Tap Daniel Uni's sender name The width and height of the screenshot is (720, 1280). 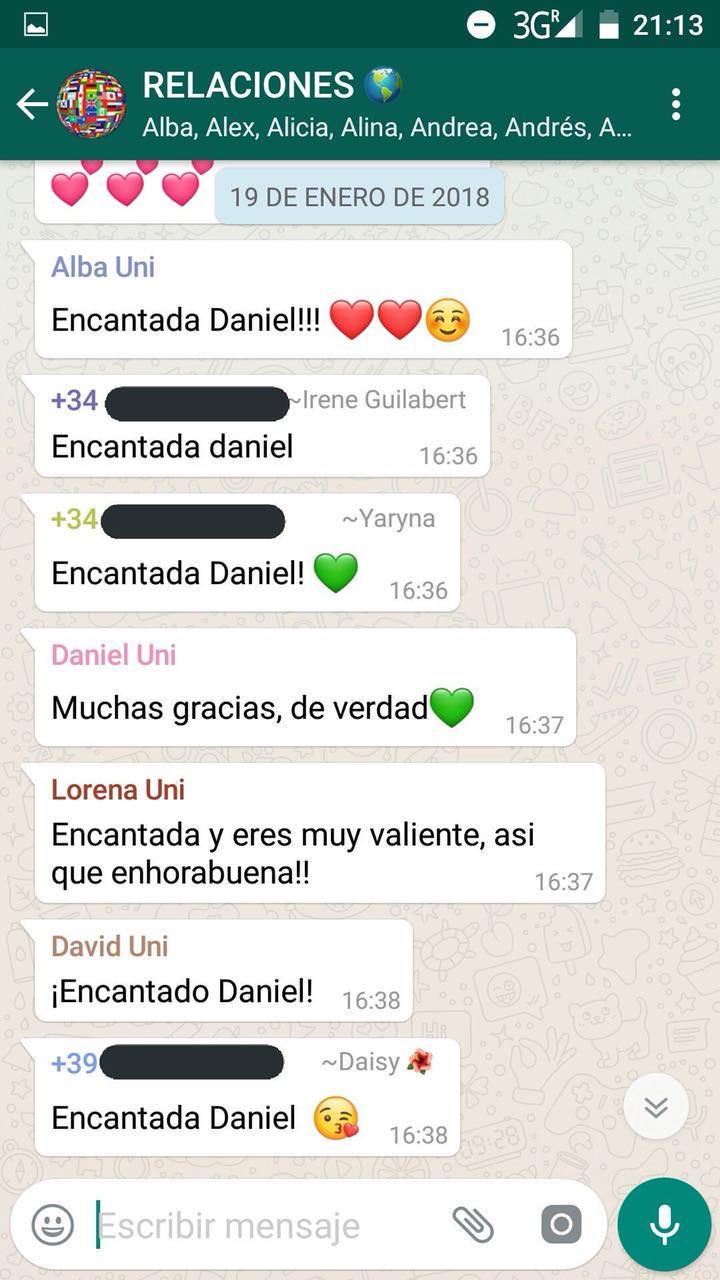click(113, 655)
